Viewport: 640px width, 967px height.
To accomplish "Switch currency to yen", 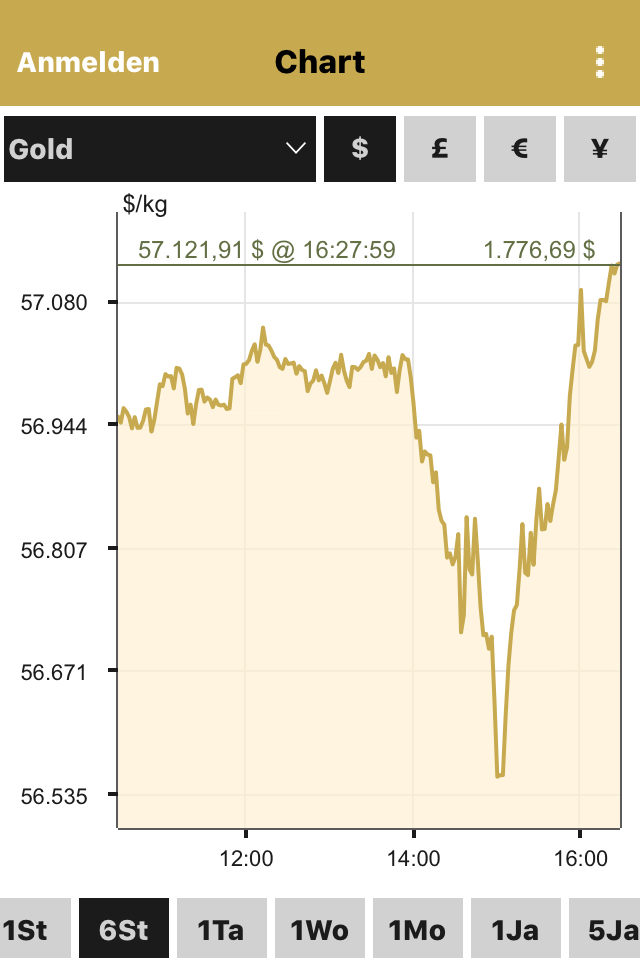I will pos(600,149).
